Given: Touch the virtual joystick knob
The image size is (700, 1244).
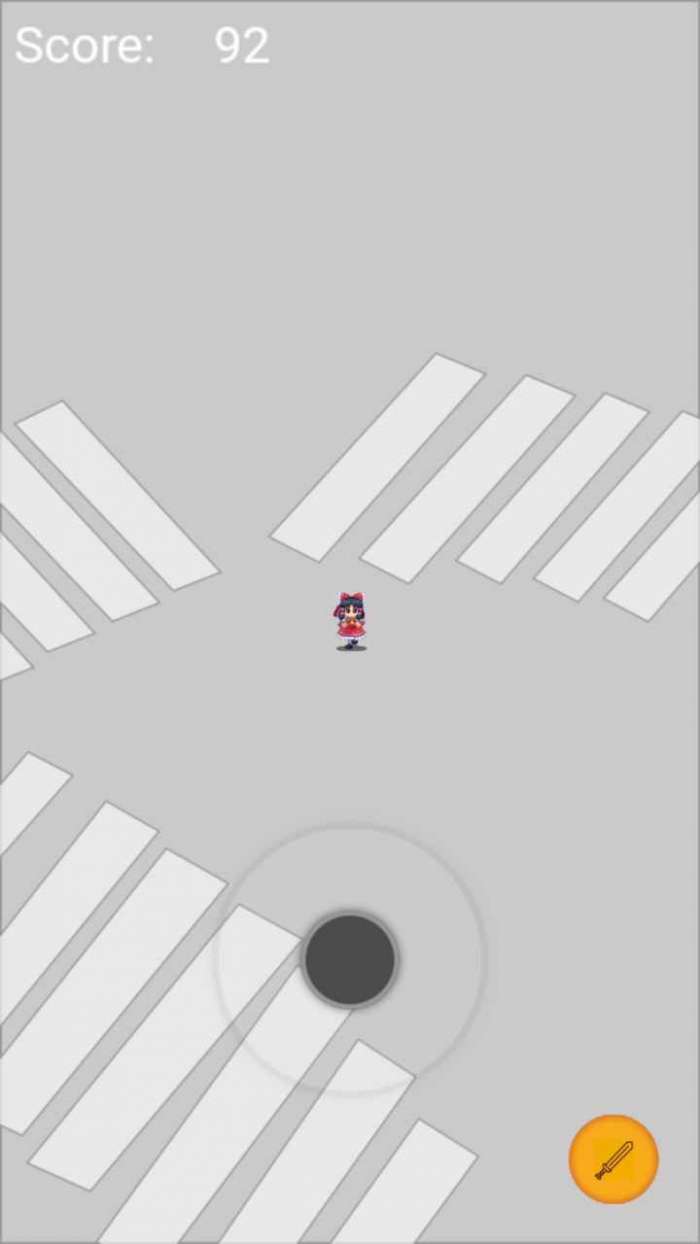Looking at the screenshot, I should [x=350, y=959].
